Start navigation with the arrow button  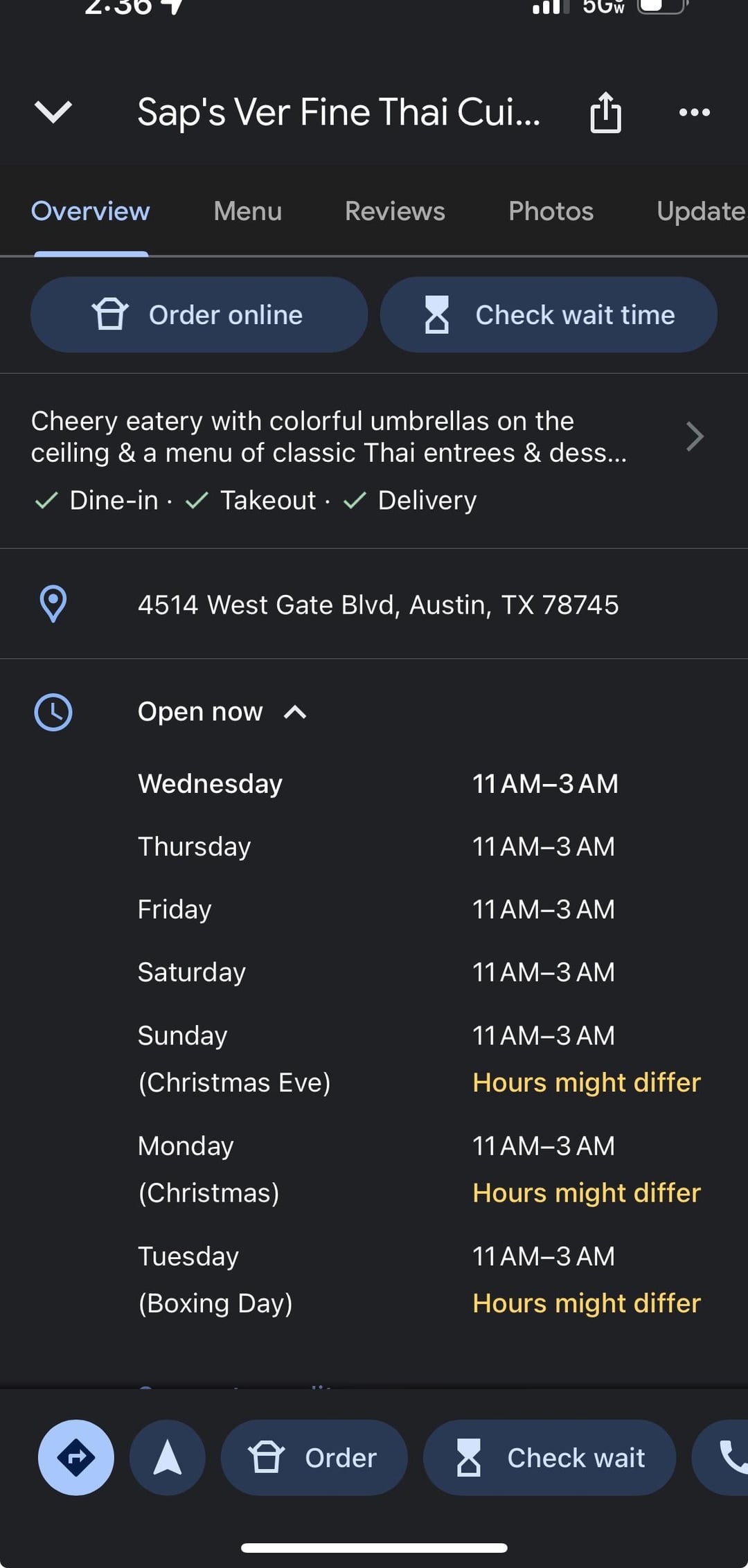167,1457
